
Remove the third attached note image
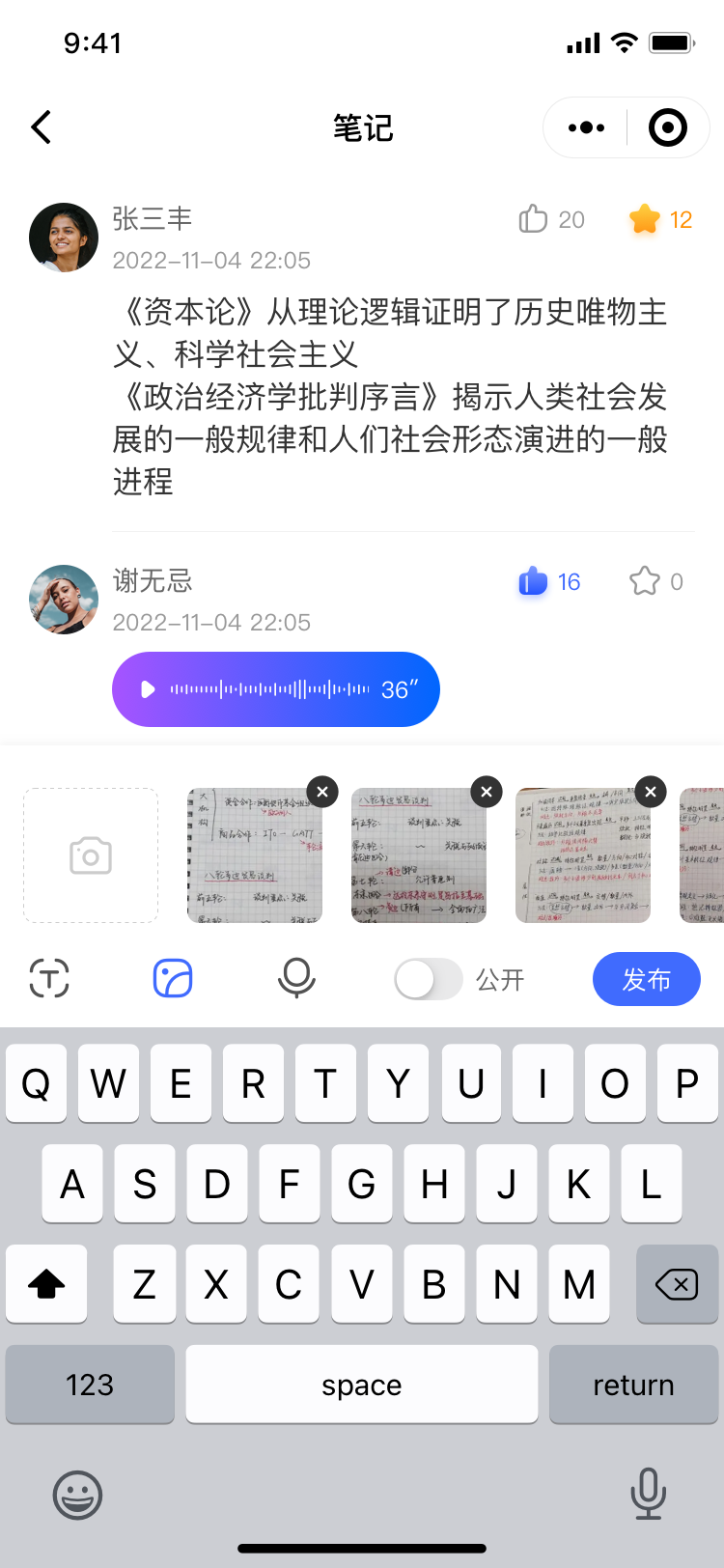(x=651, y=792)
